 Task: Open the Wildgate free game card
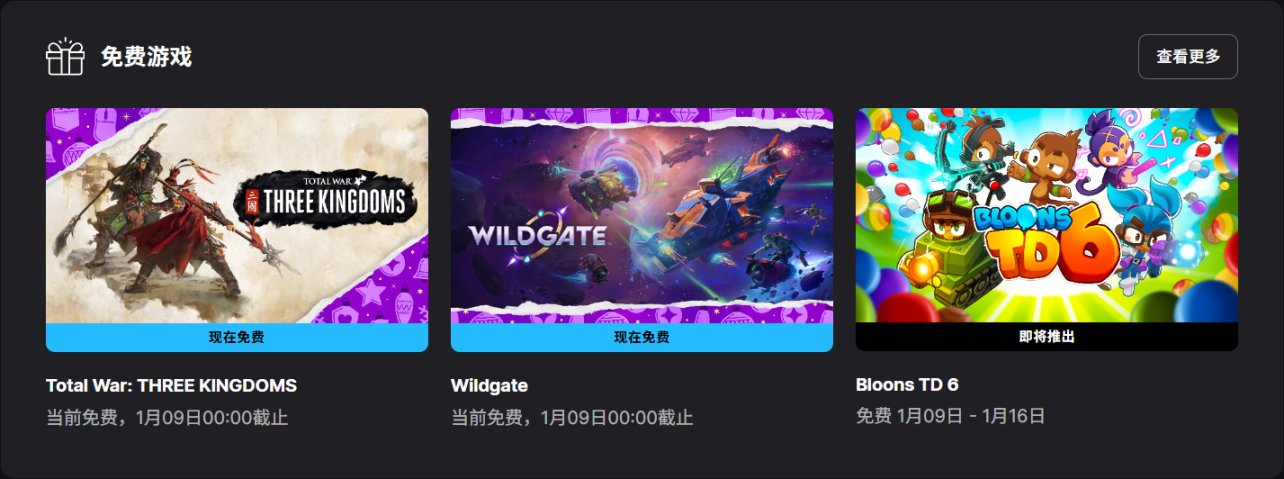[641, 229]
